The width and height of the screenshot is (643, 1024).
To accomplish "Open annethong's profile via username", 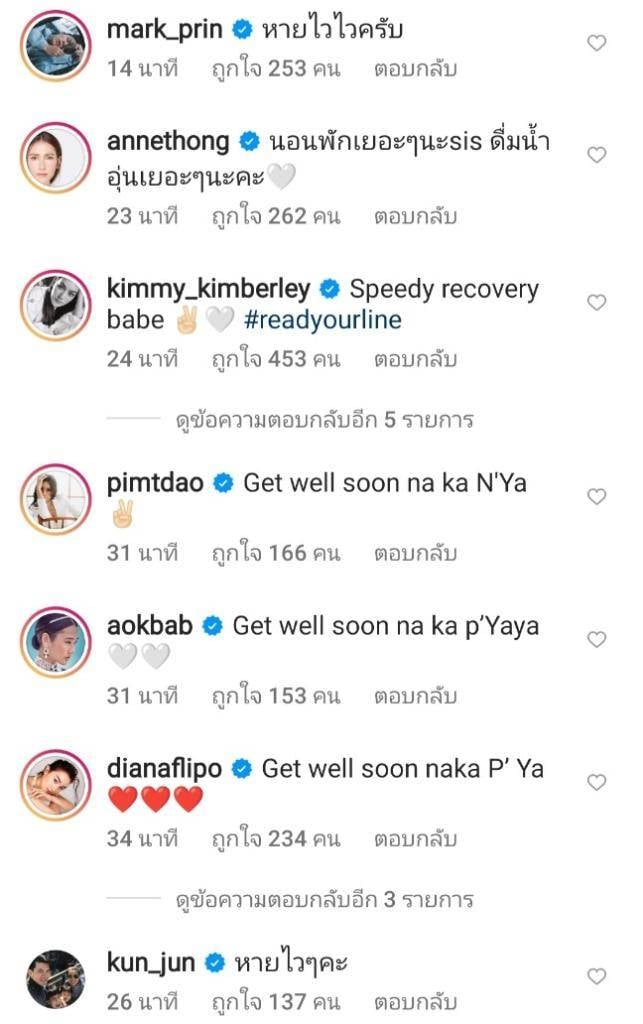I will [168, 141].
